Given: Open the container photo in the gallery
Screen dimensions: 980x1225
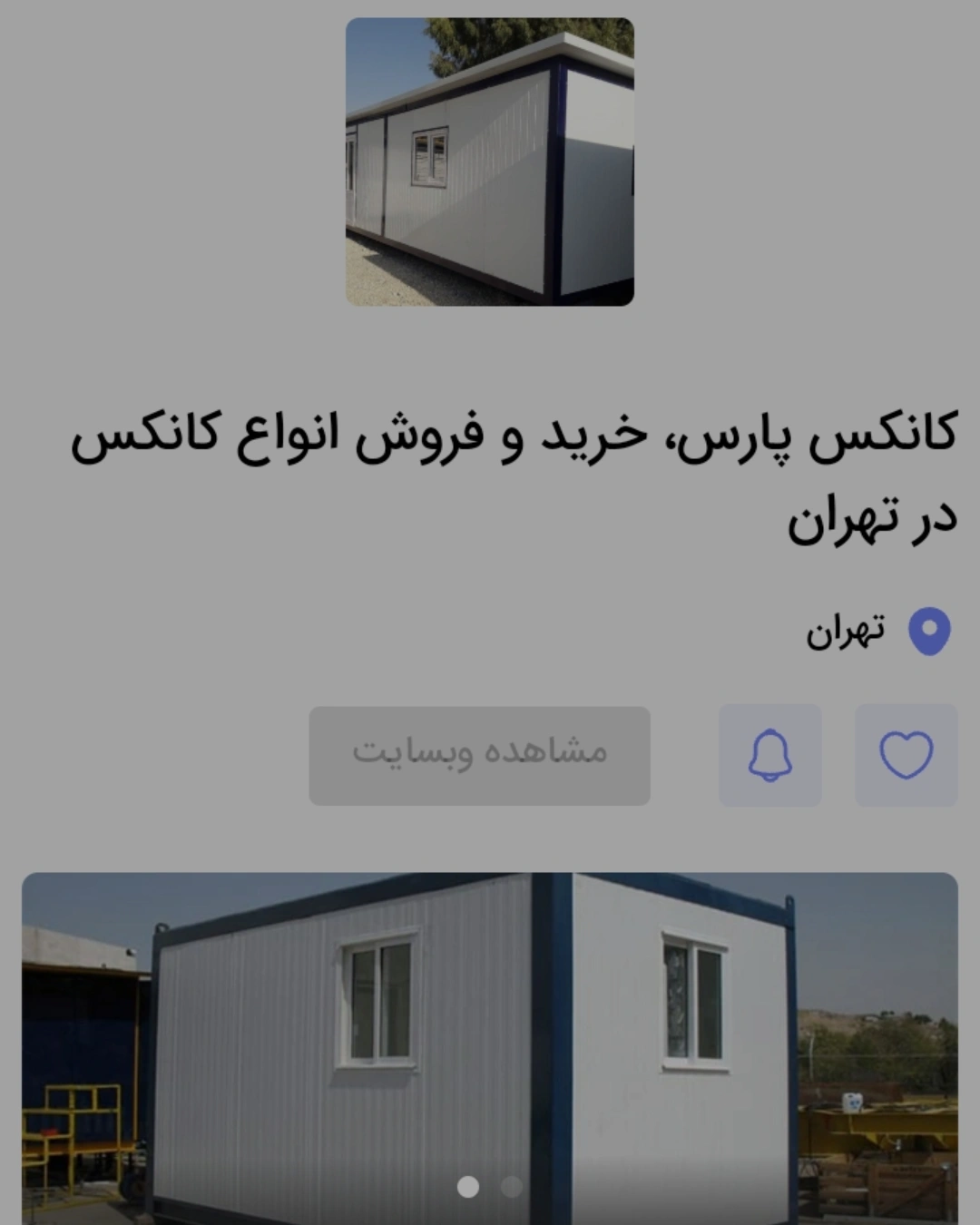Looking at the screenshot, I should click(490, 1044).
